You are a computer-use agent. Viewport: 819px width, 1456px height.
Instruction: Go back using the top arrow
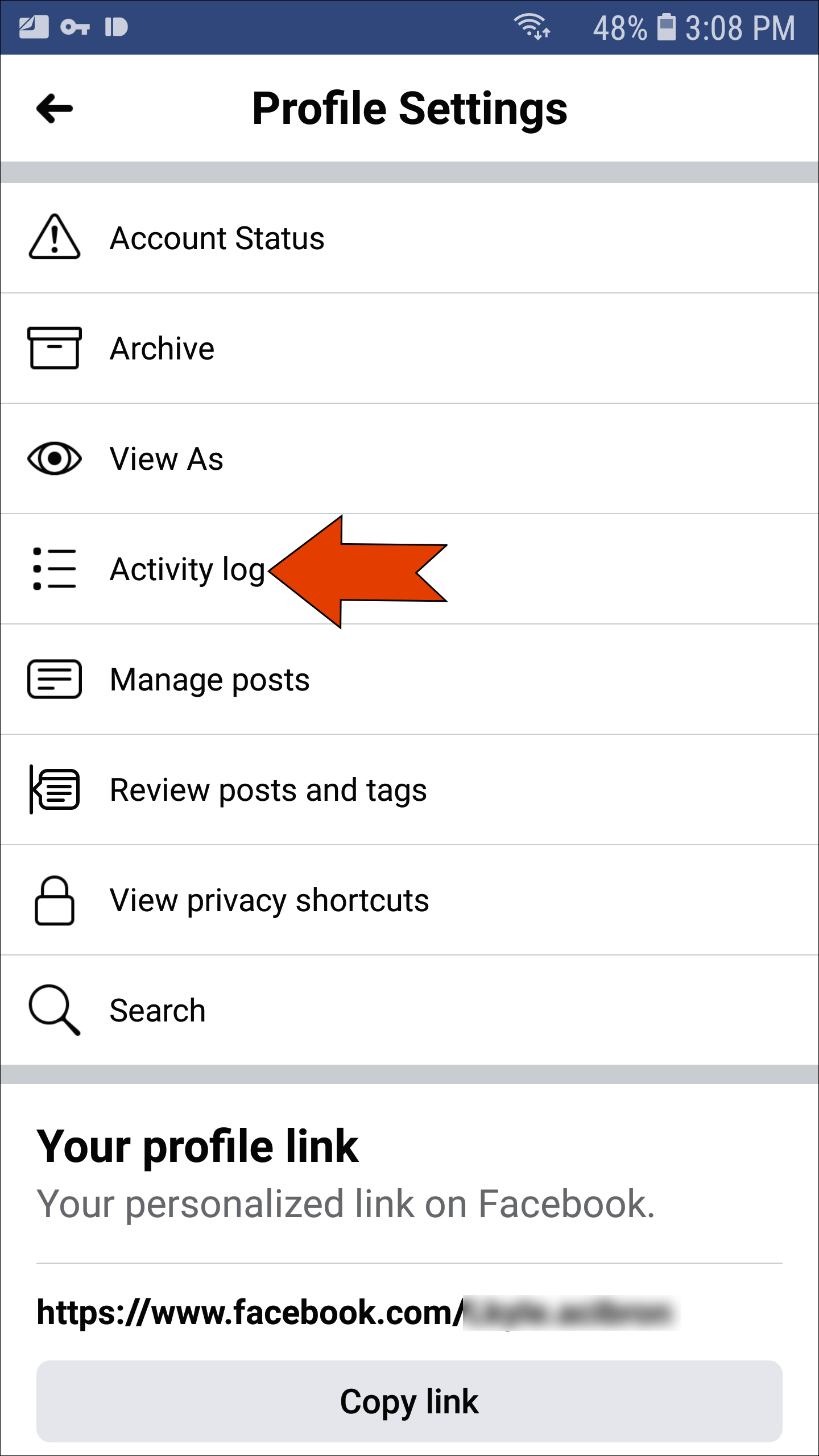[x=55, y=108]
